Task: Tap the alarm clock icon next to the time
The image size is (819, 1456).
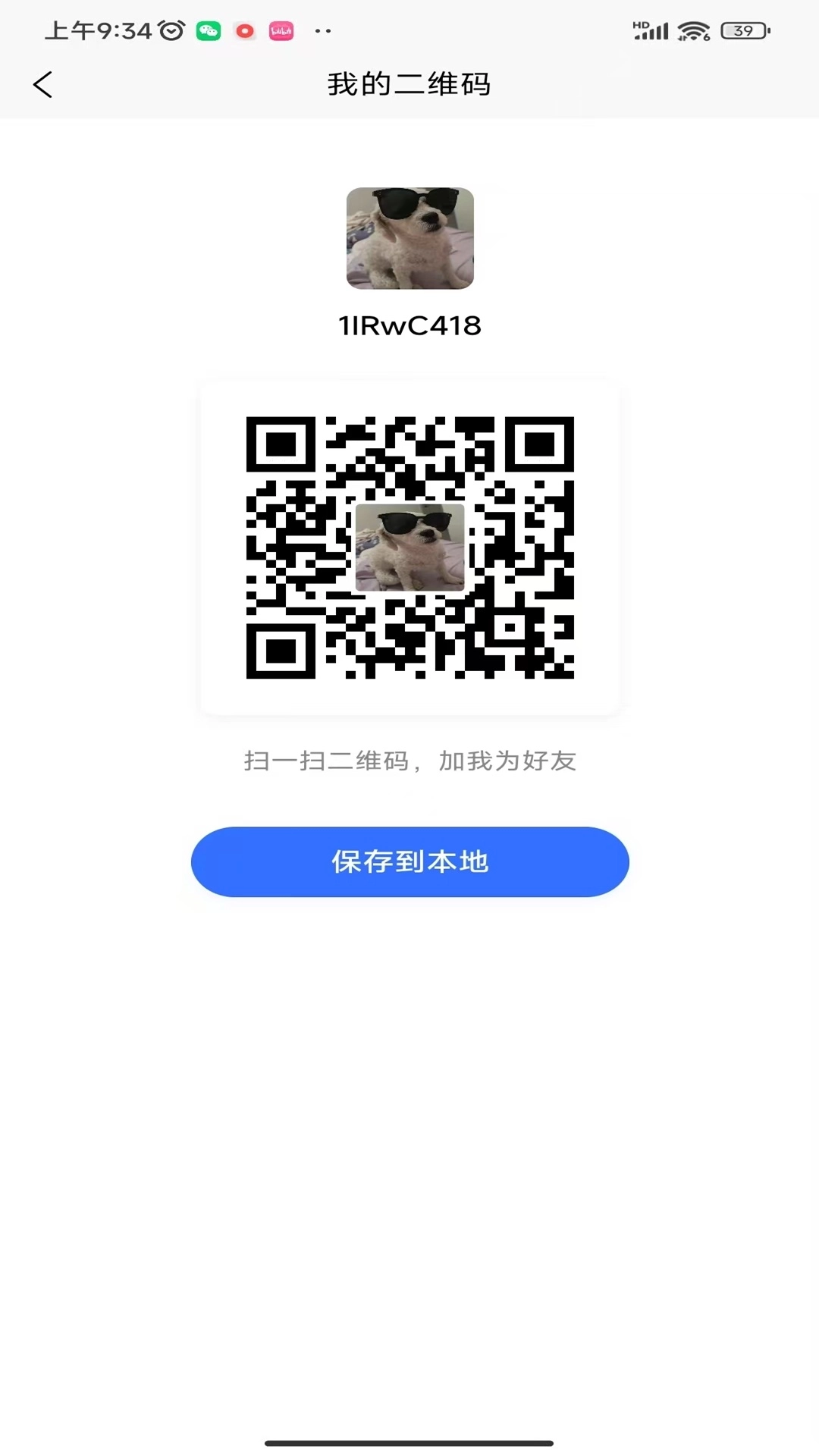Action: click(x=171, y=30)
